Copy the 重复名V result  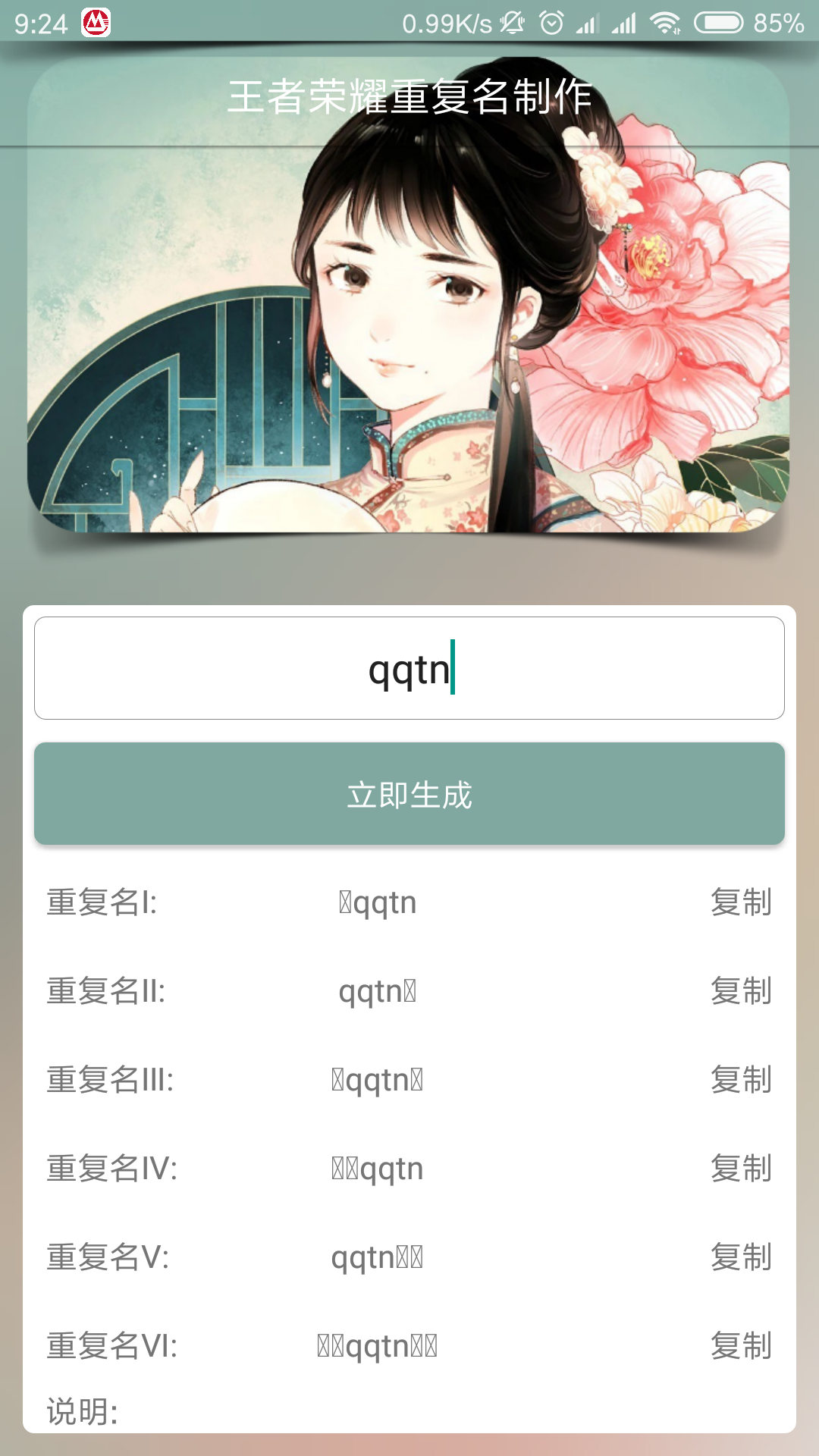741,1257
